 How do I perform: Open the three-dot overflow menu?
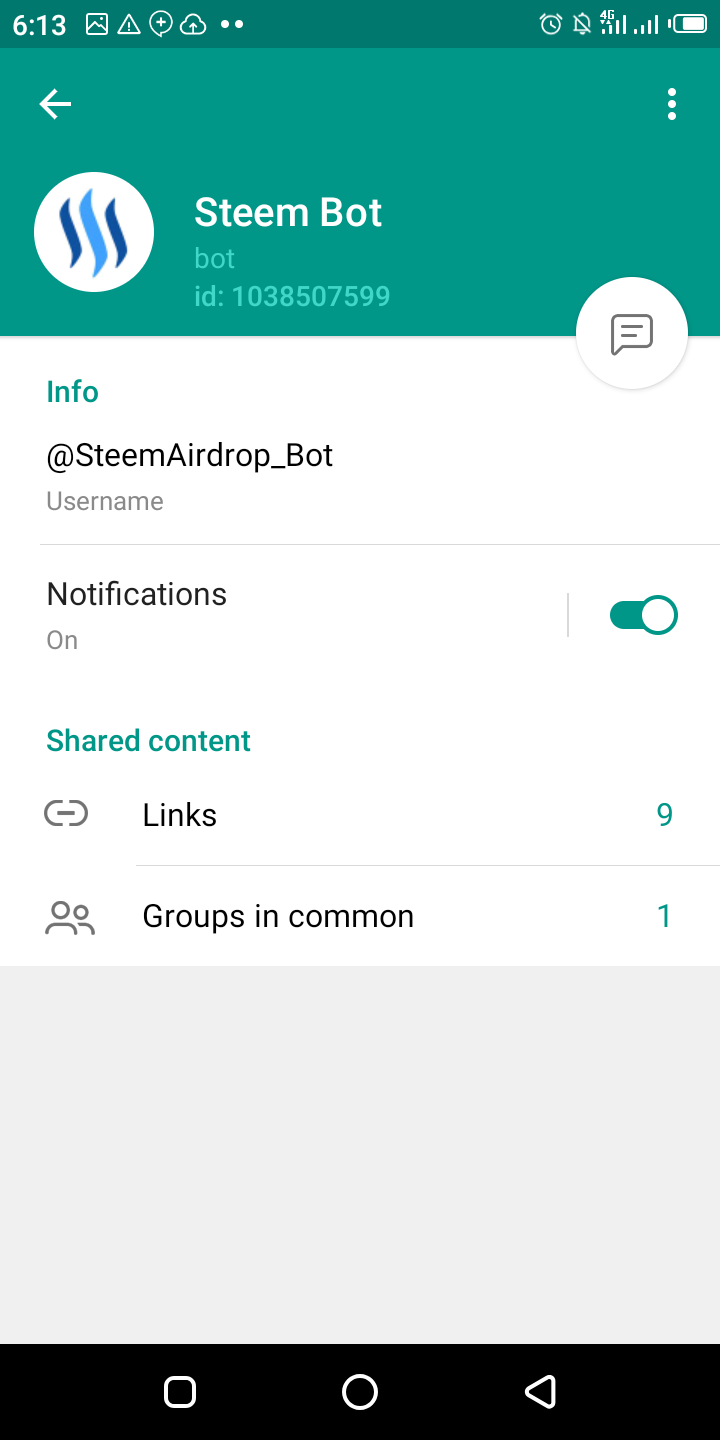pyautogui.click(x=671, y=104)
